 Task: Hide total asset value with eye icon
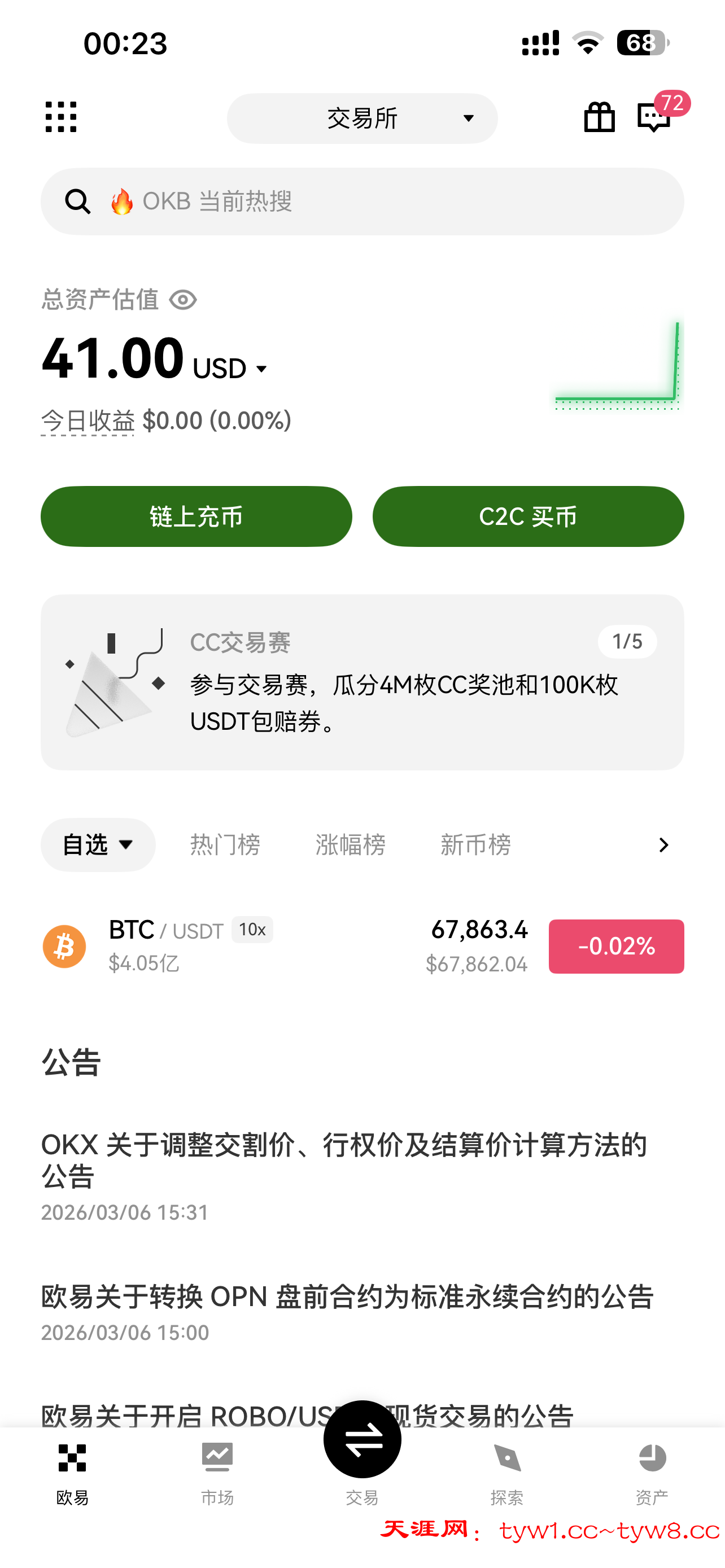point(182,300)
